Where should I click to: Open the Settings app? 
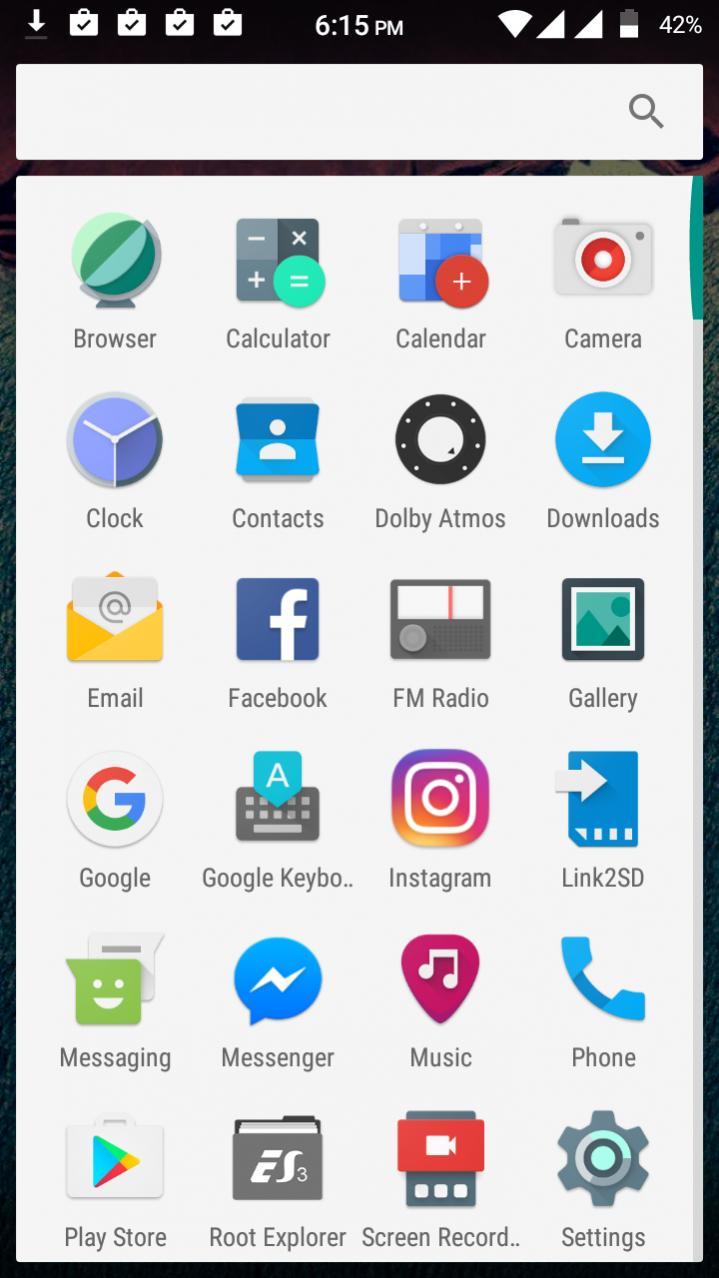(x=603, y=1160)
